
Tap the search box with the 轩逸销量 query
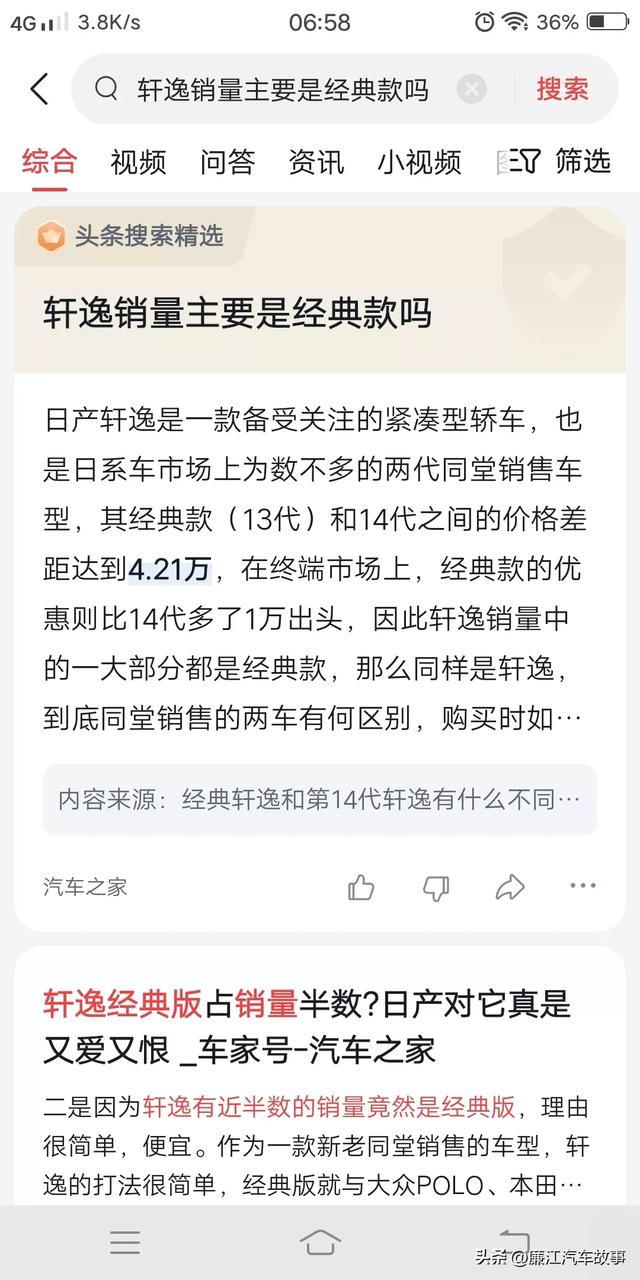click(x=282, y=90)
